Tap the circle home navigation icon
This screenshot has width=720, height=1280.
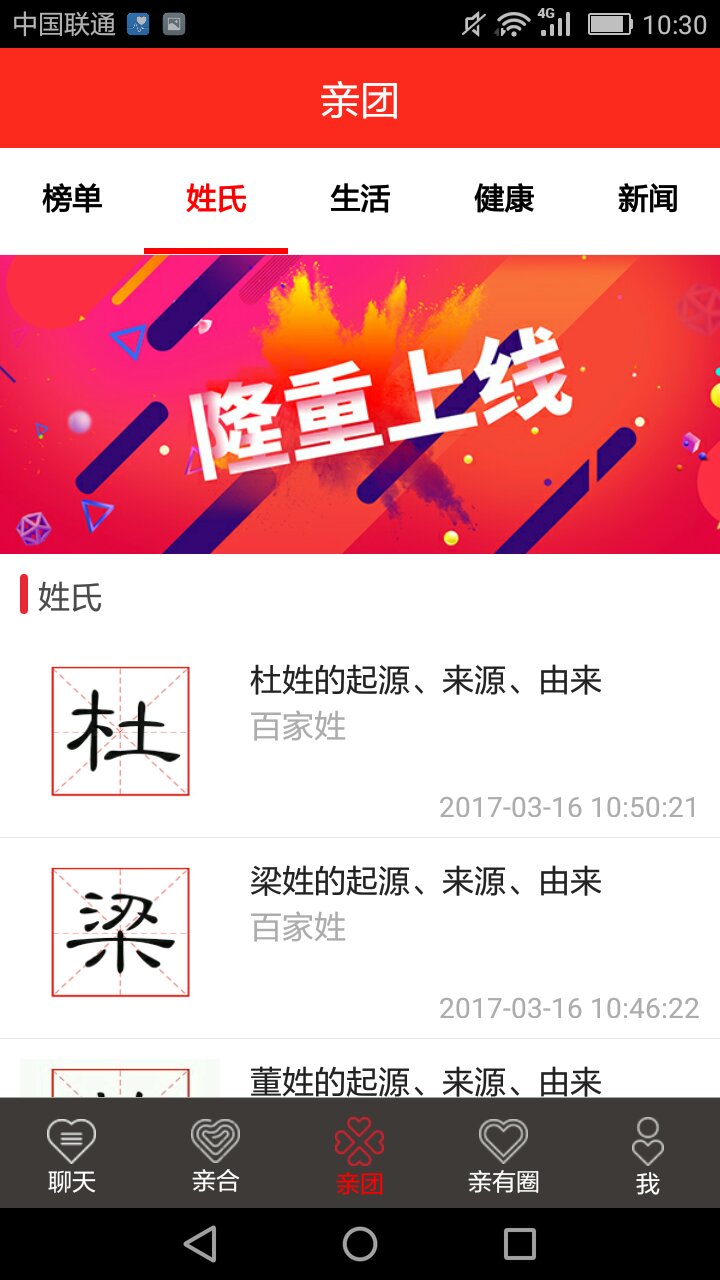[360, 1244]
